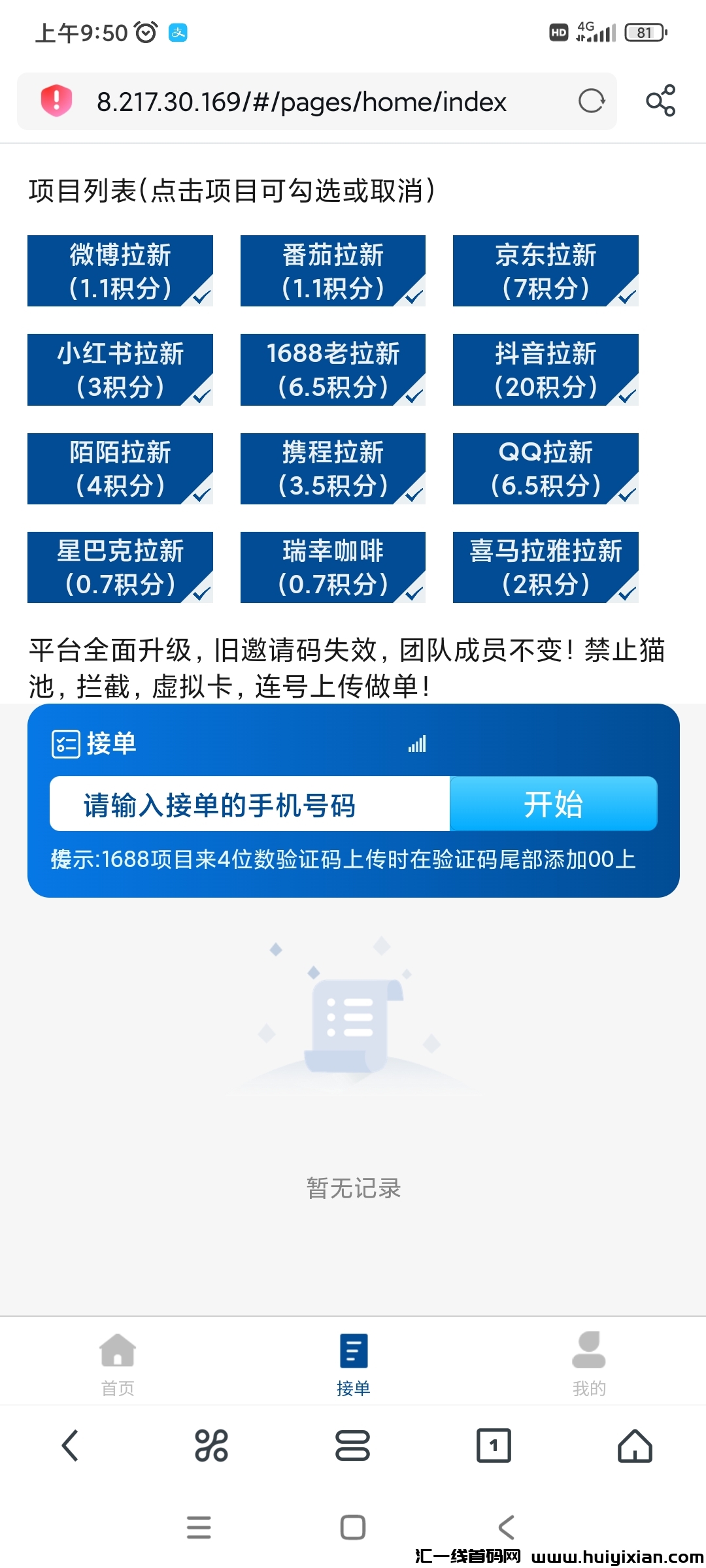Uncheck the 微博拉新 project
The height and width of the screenshot is (1568, 706).
tap(120, 271)
